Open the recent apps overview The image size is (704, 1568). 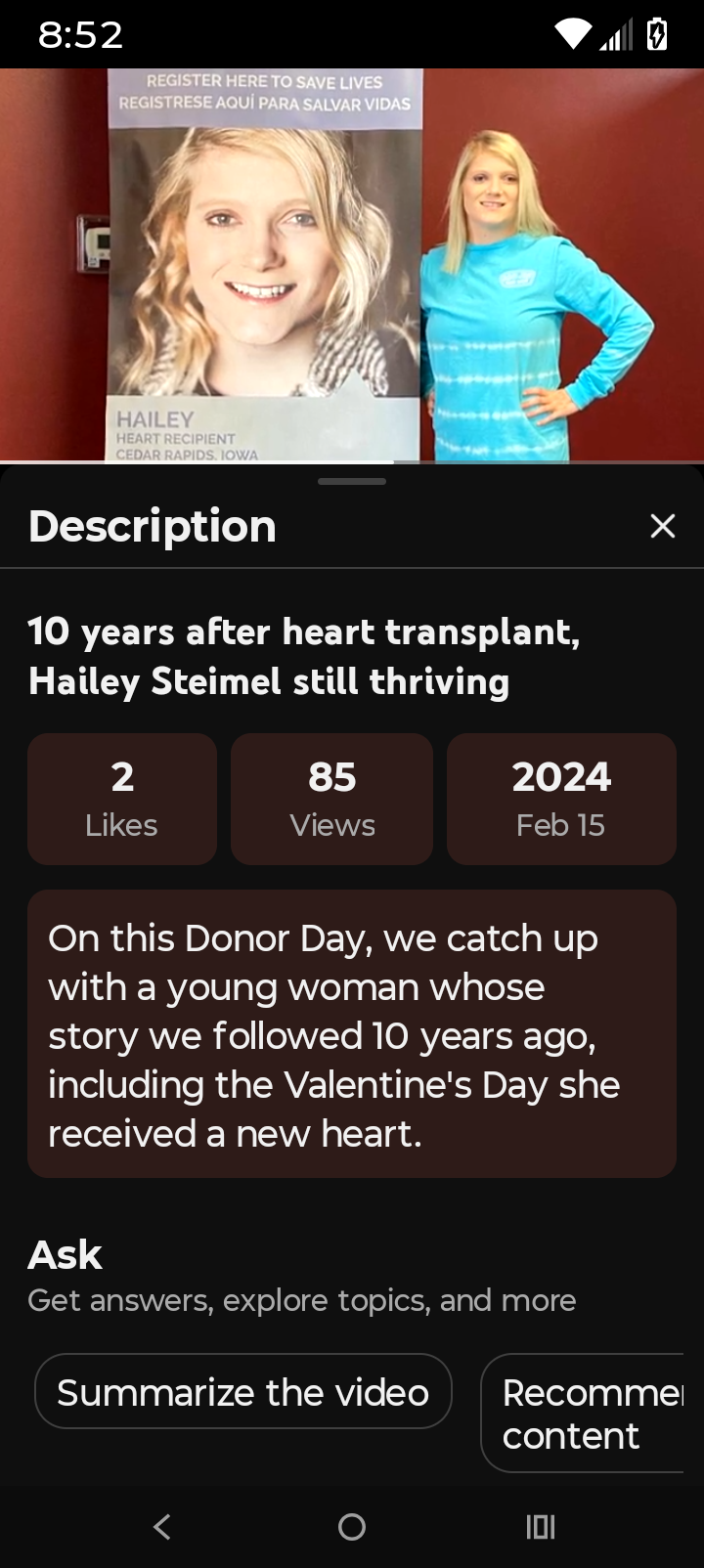[x=541, y=1527]
